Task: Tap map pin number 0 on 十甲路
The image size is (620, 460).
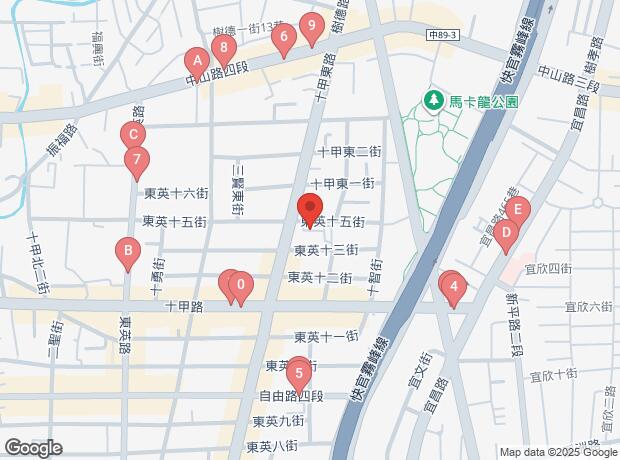Action: coord(240,286)
